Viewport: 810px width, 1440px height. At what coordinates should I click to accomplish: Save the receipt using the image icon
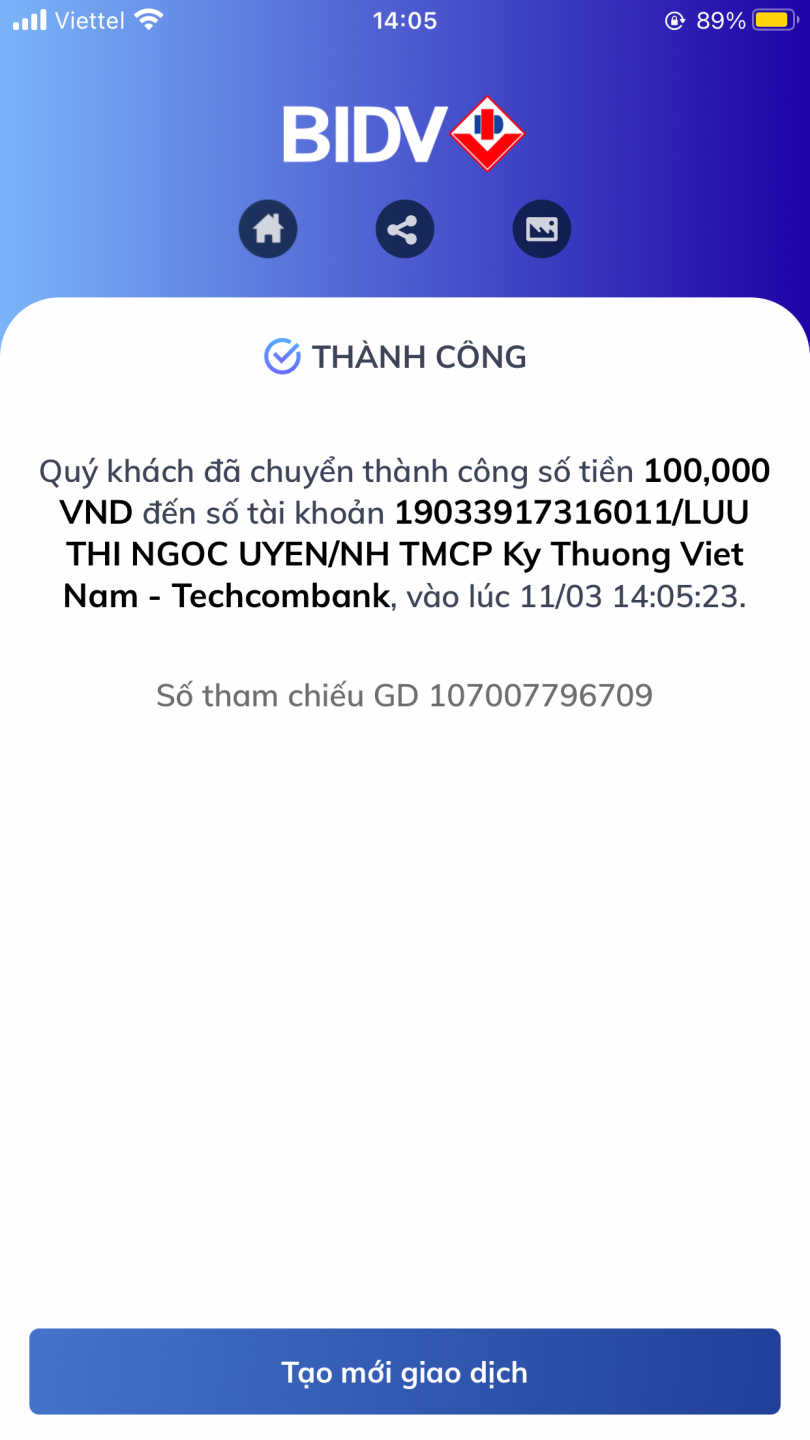pos(541,228)
